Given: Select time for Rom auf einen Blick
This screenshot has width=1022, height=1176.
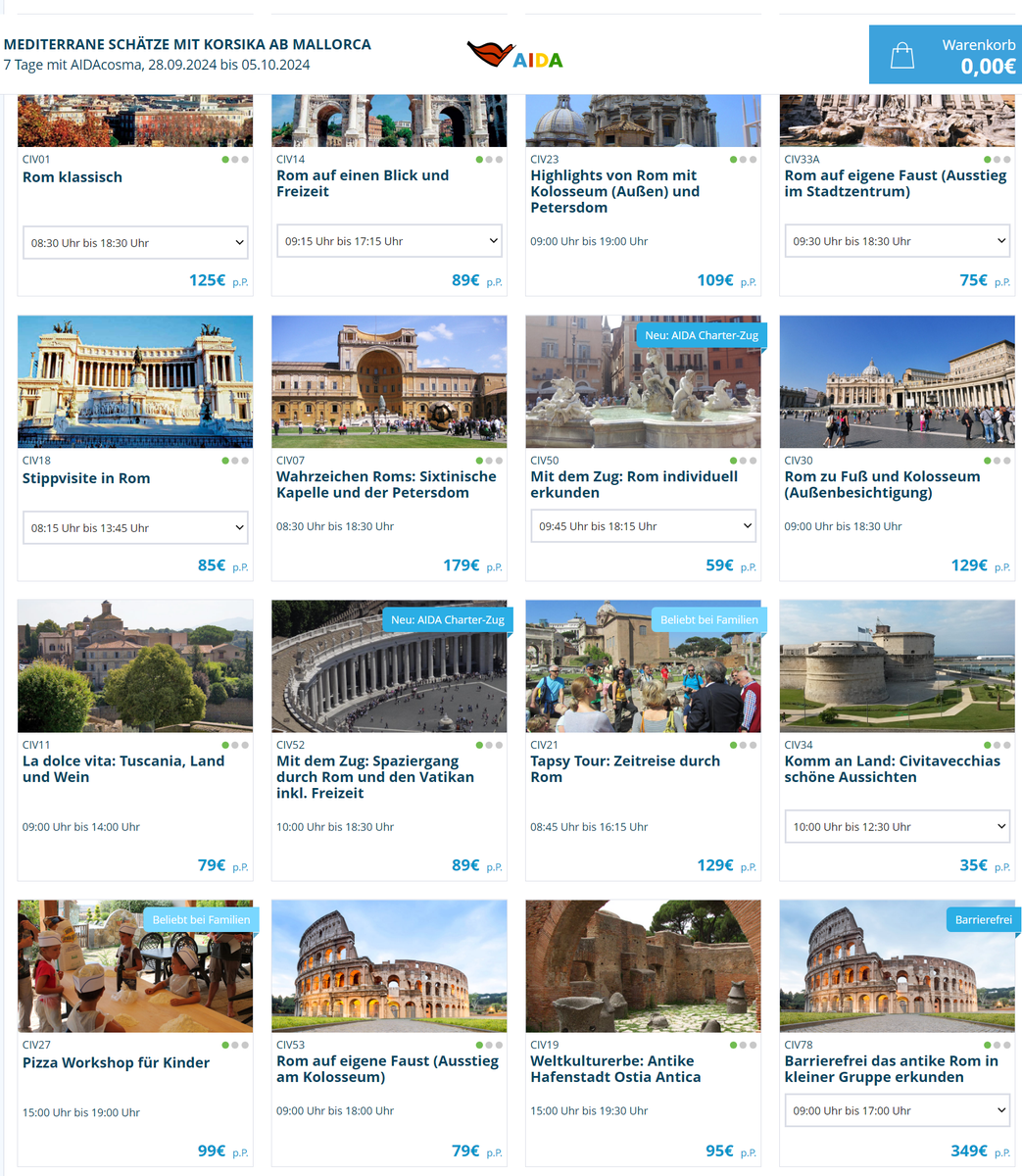Looking at the screenshot, I should (389, 241).
